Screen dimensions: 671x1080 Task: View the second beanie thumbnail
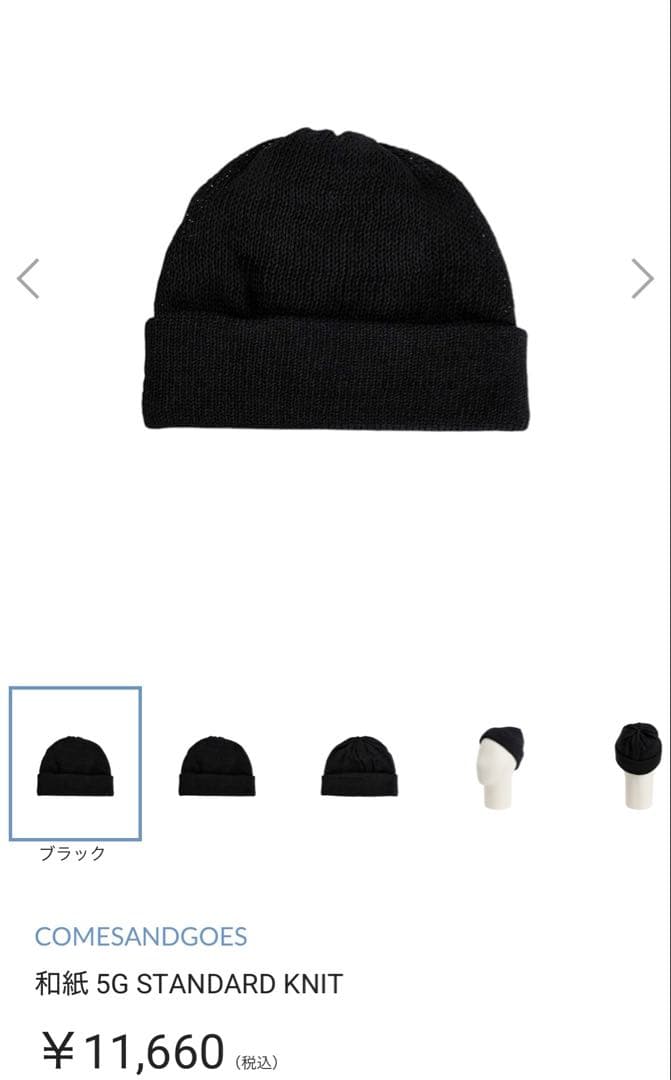(x=217, y=766)
